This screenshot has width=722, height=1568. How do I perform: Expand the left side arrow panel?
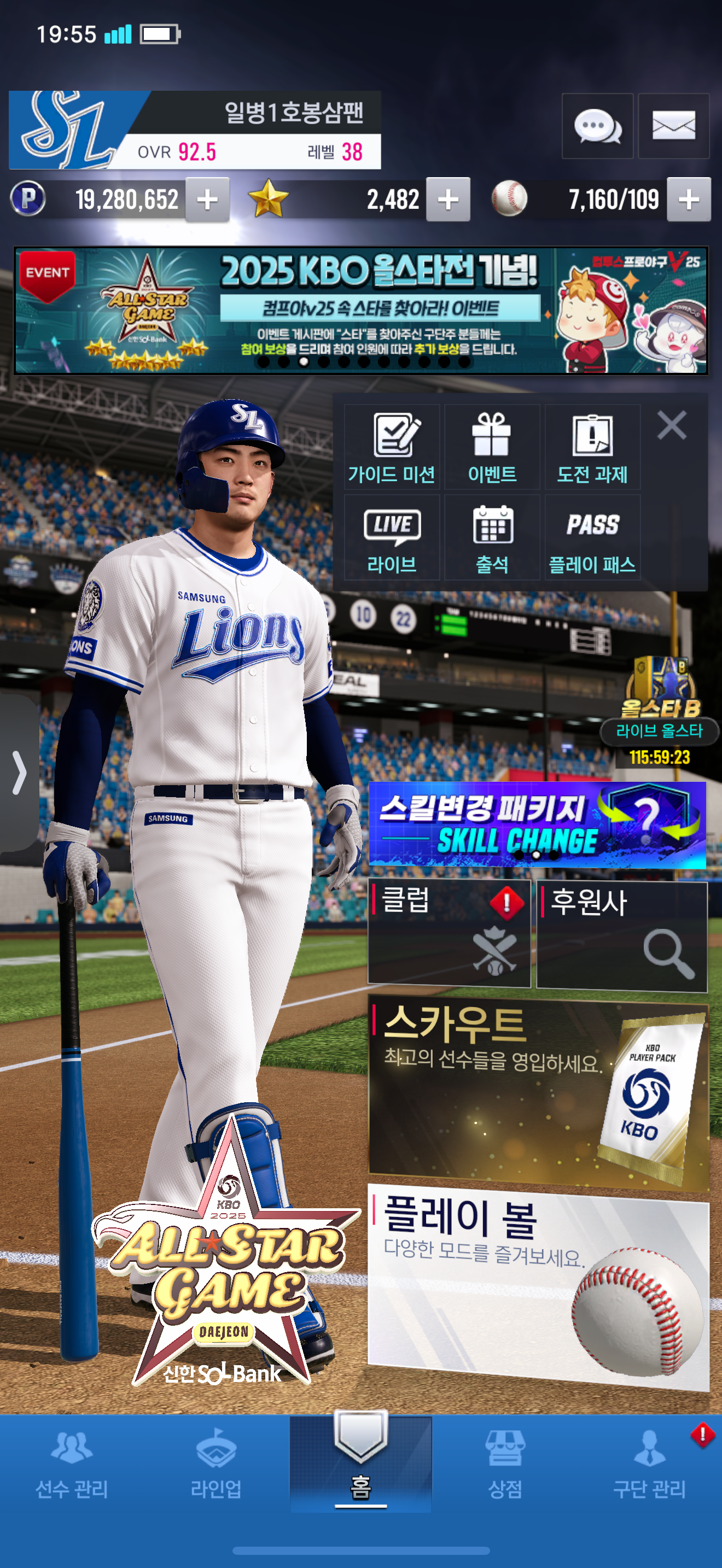18,773
